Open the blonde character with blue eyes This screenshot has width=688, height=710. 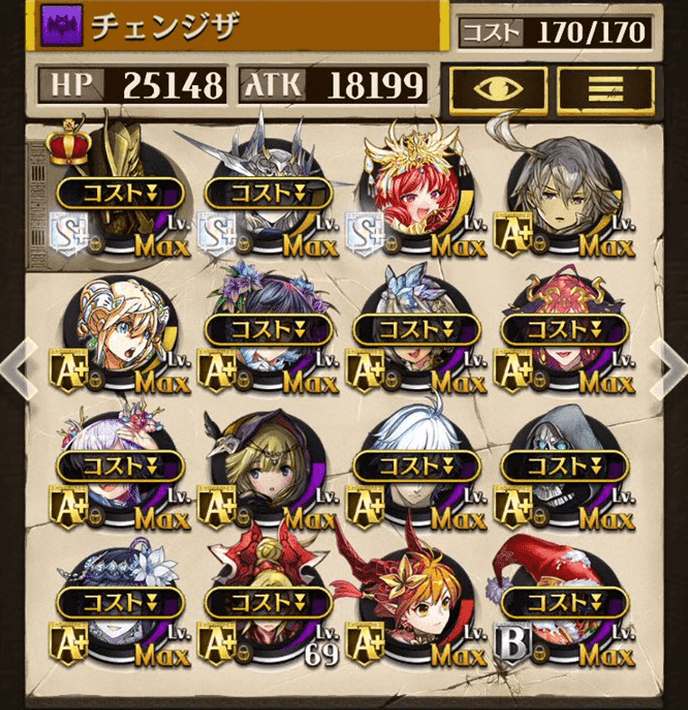(120, 330)
